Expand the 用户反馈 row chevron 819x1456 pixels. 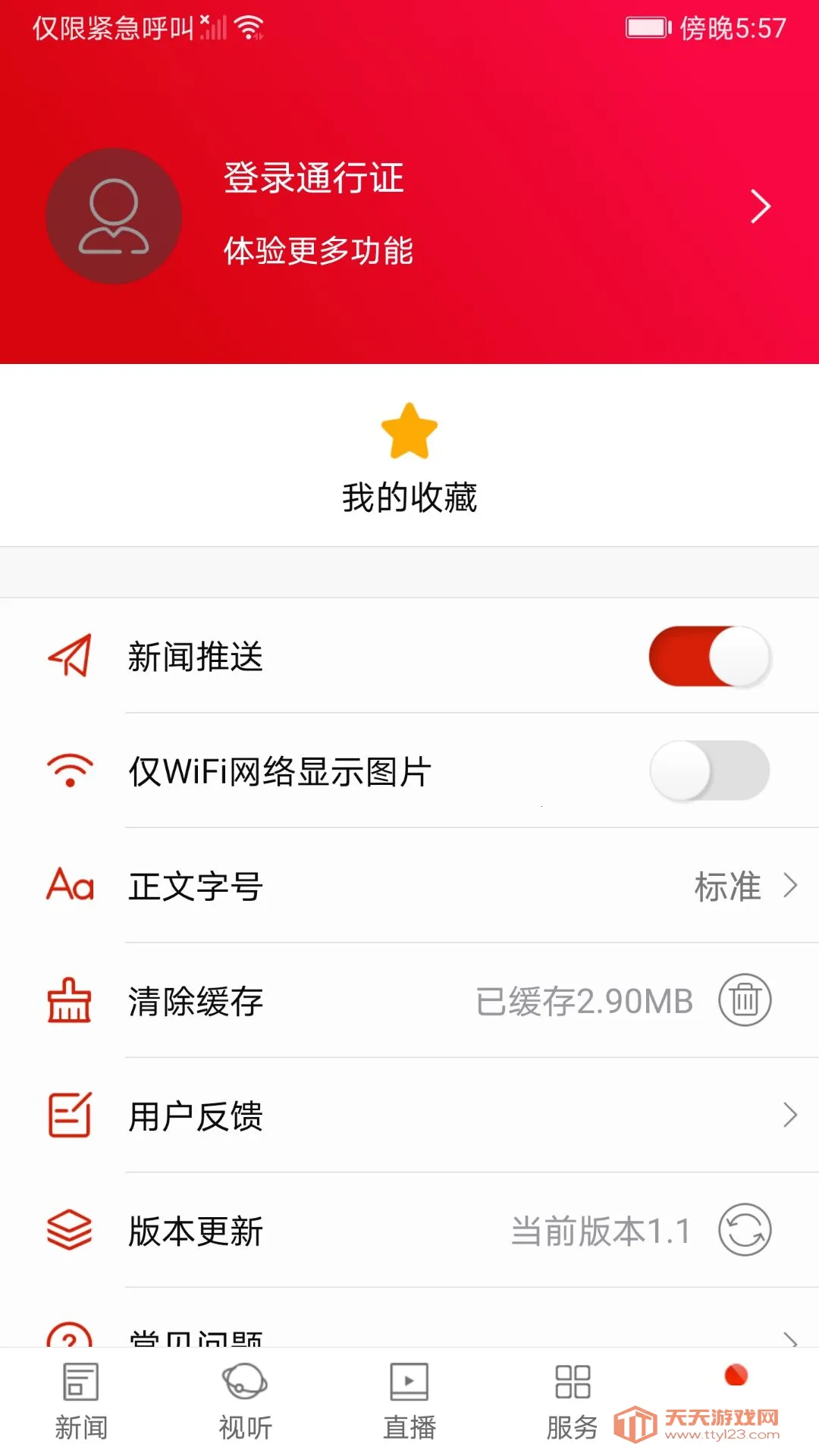click(792, 1114)
